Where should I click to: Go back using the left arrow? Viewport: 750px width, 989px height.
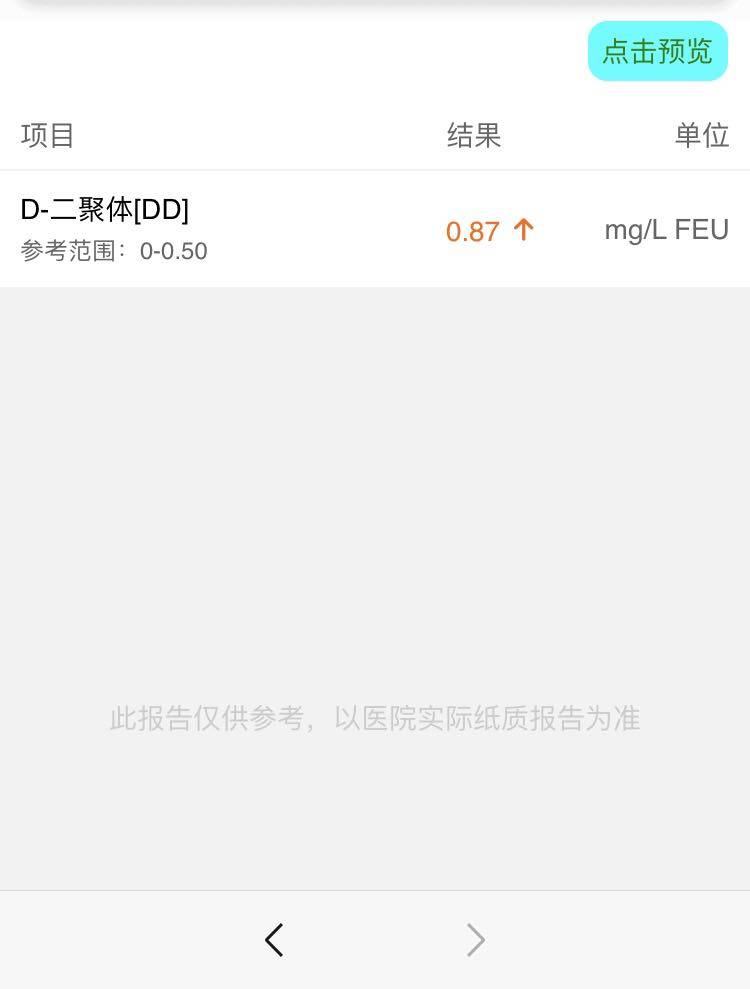pos(274,940)
